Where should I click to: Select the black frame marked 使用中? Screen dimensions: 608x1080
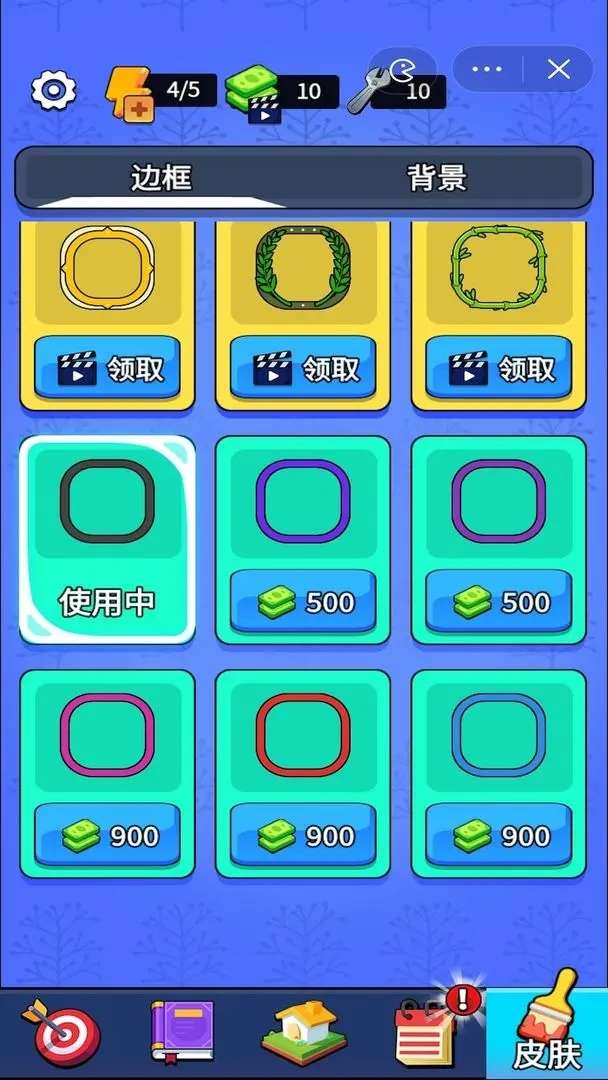click(x=107, y=541)
